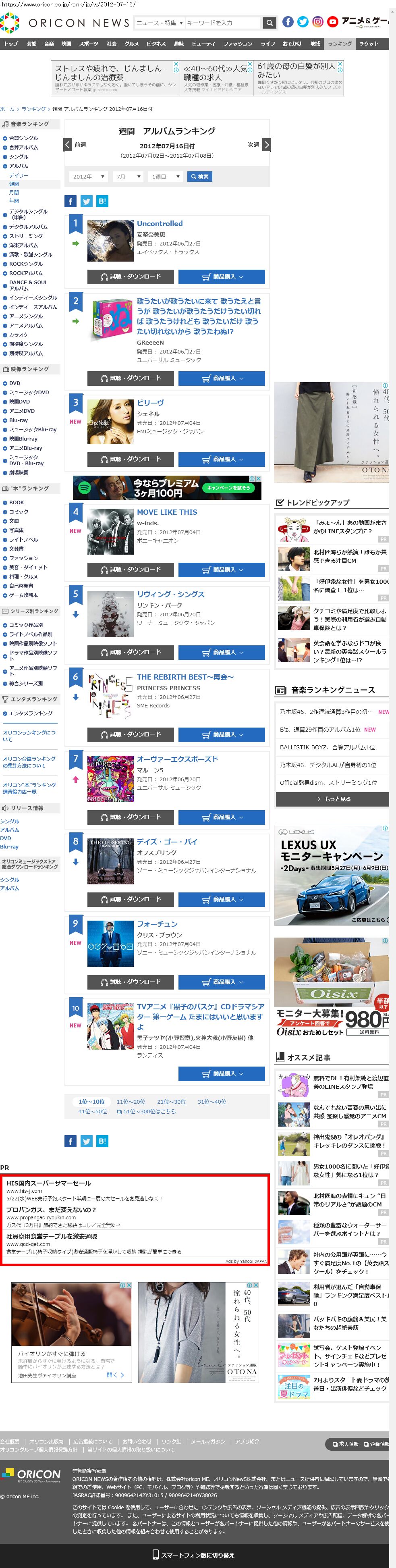The height and width of the screenshot is (1568, 396).
Task: Open the ランキング tab in top navigation
Action: 340,44
